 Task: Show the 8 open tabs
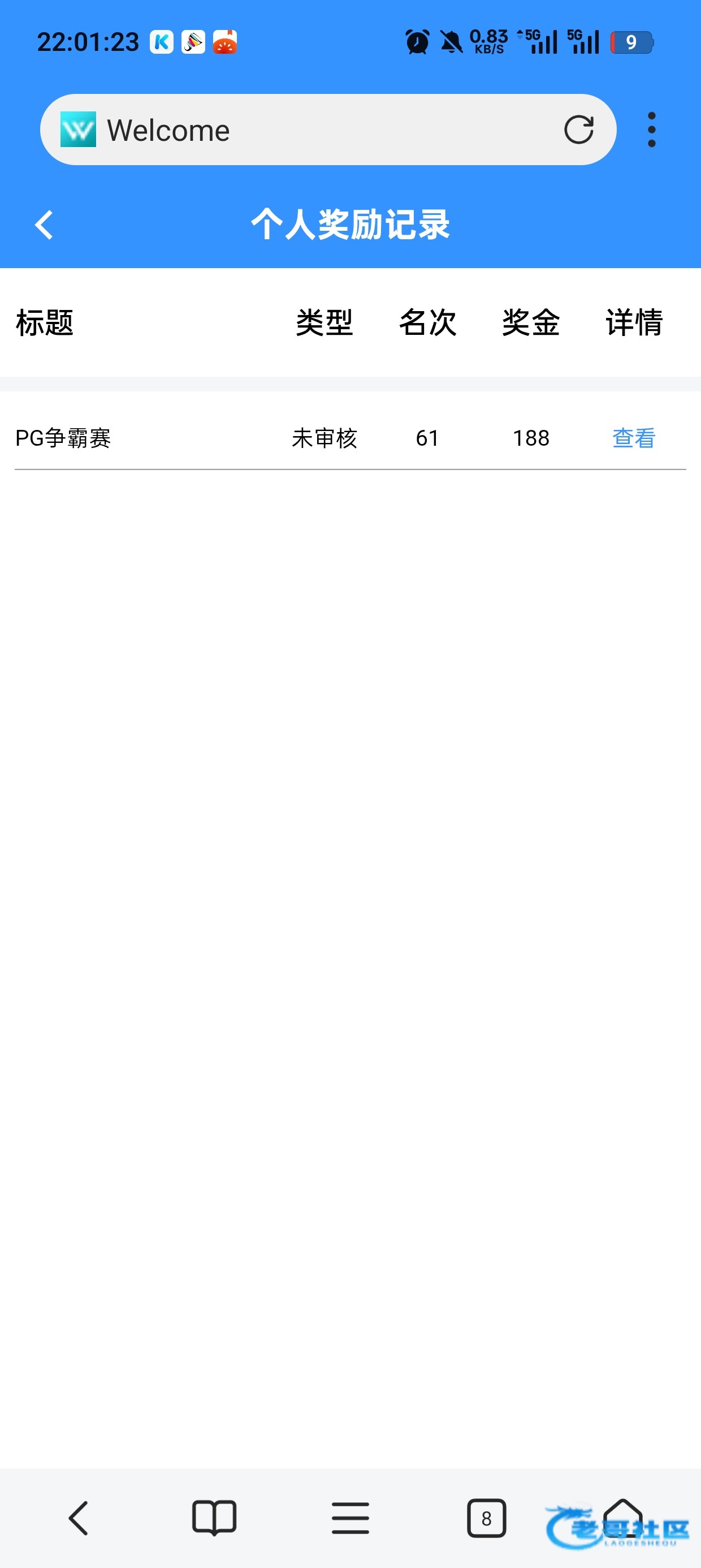tap(486, 1518)
